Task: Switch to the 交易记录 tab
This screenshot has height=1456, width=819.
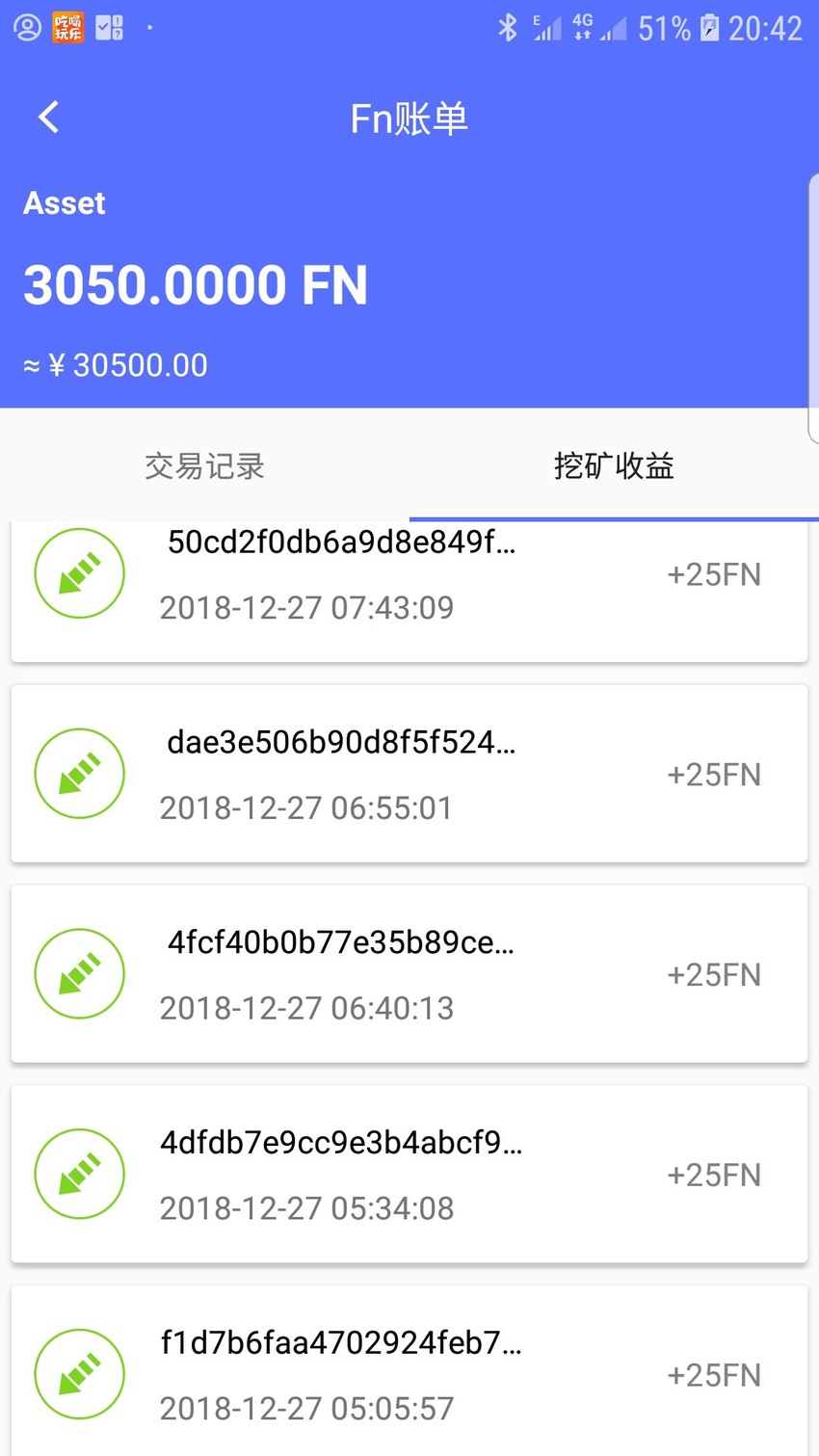Action: (204, 466)
